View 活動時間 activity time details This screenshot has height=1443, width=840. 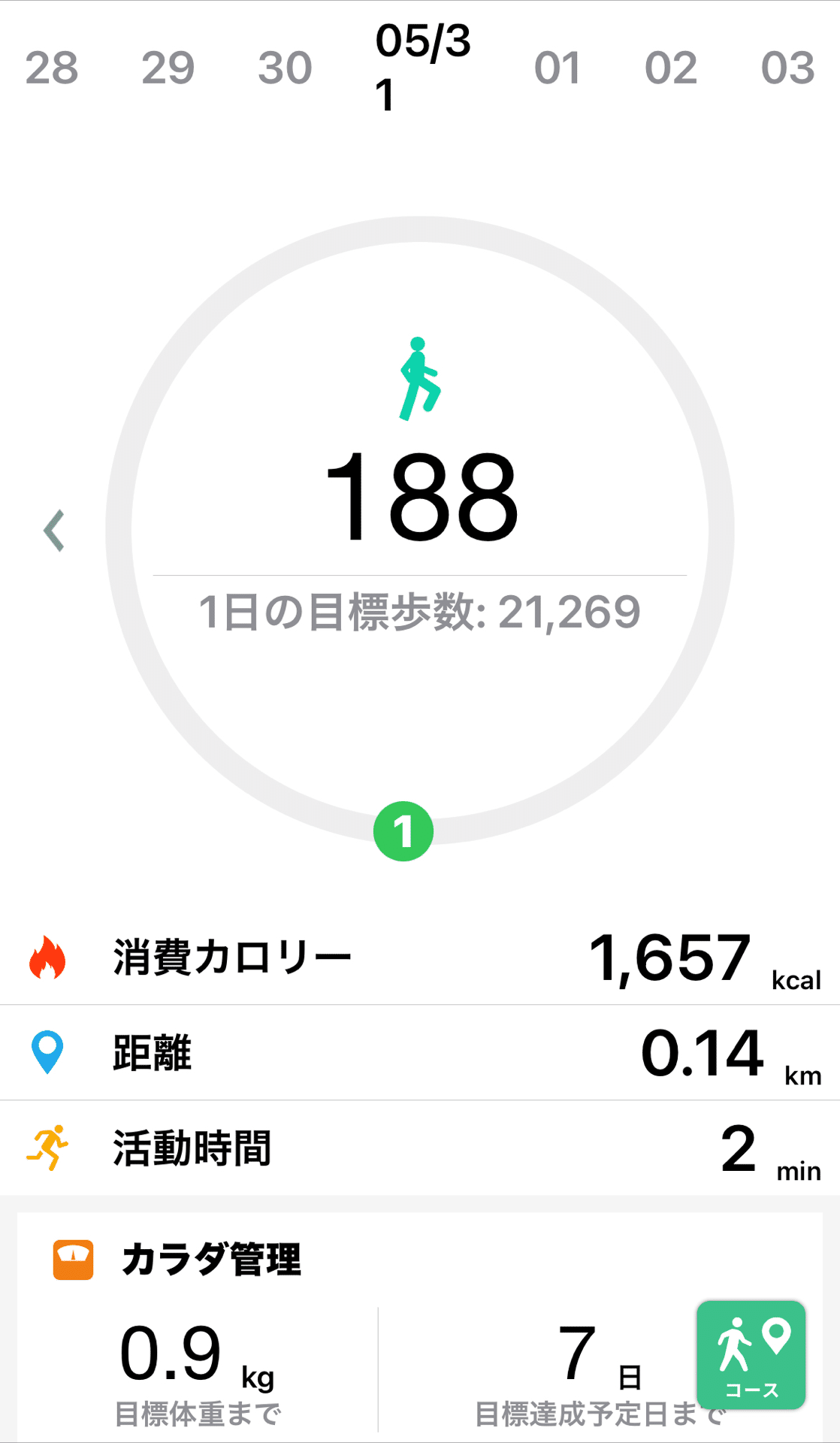(x=420, y=1148)
